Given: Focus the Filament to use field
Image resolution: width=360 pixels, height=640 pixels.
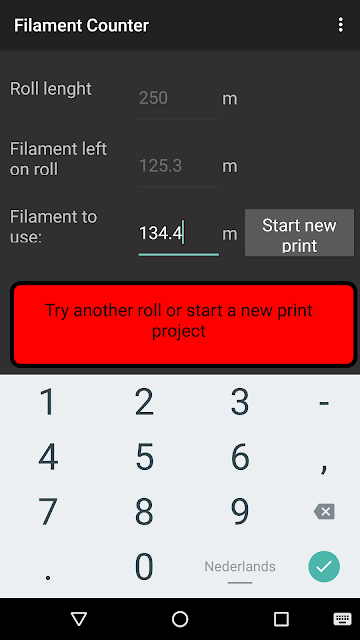Looking at the screenshot, I should pos(179,234).
